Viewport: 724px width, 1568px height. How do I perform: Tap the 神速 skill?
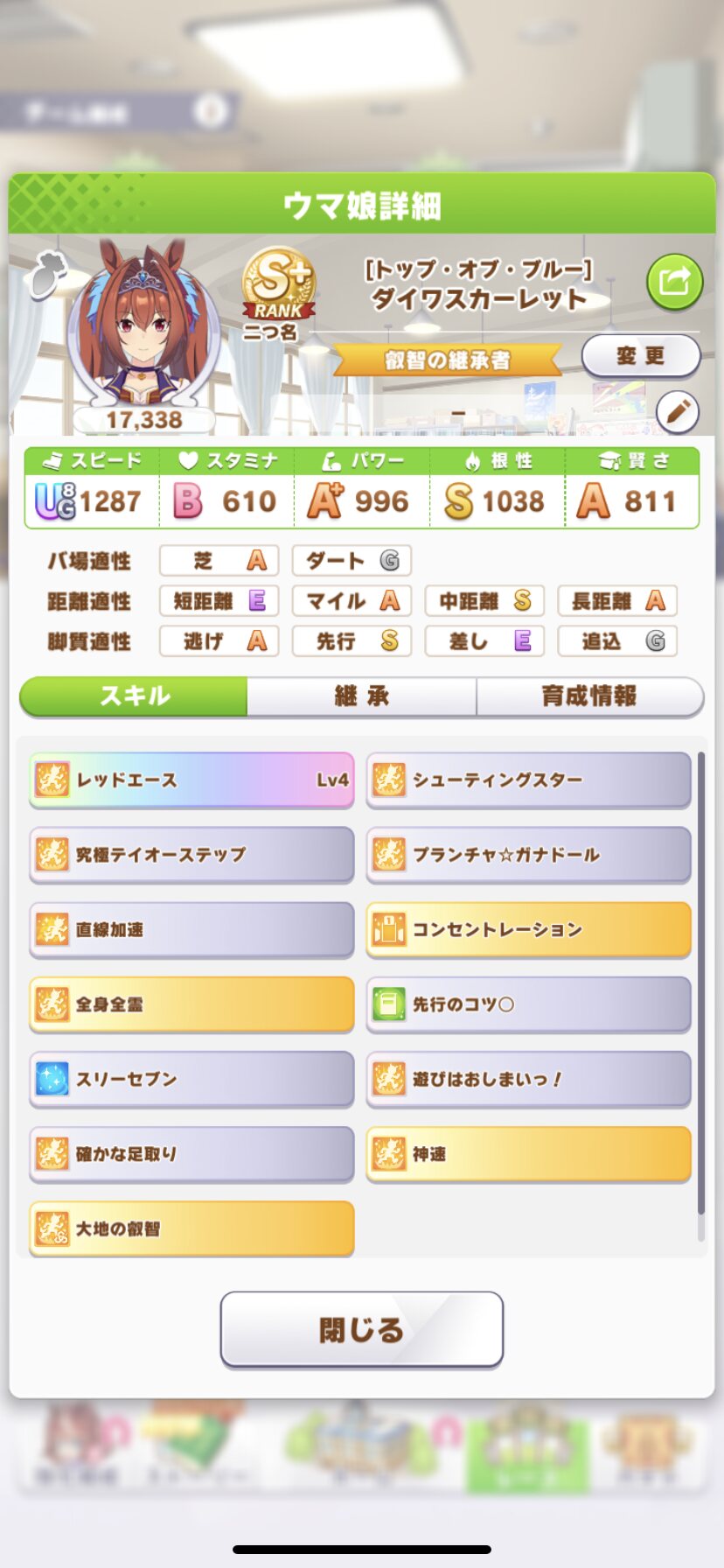click(528, 1153)
